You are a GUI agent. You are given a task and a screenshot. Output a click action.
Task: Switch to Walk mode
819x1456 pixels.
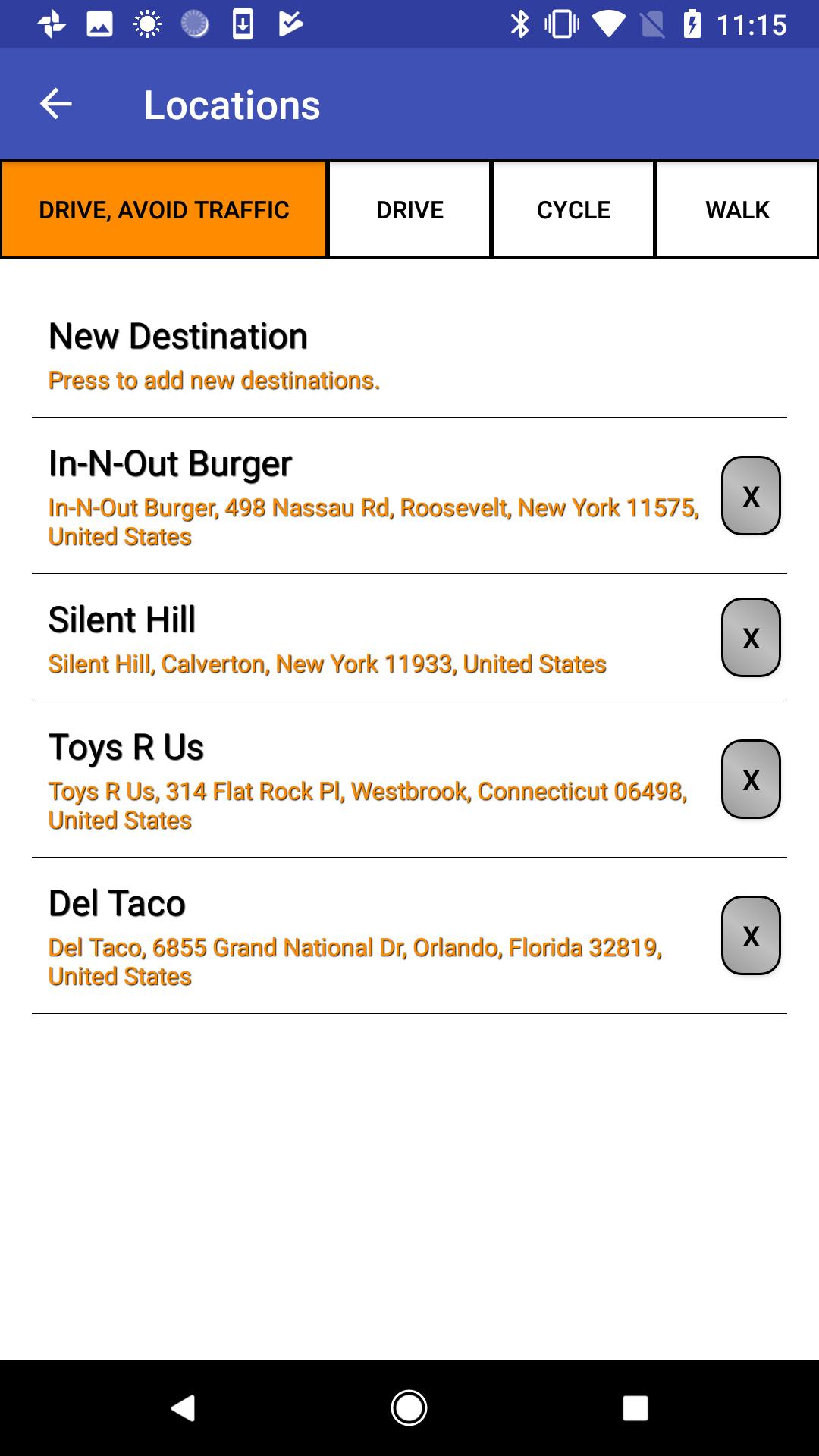click(x=737, y=209)
